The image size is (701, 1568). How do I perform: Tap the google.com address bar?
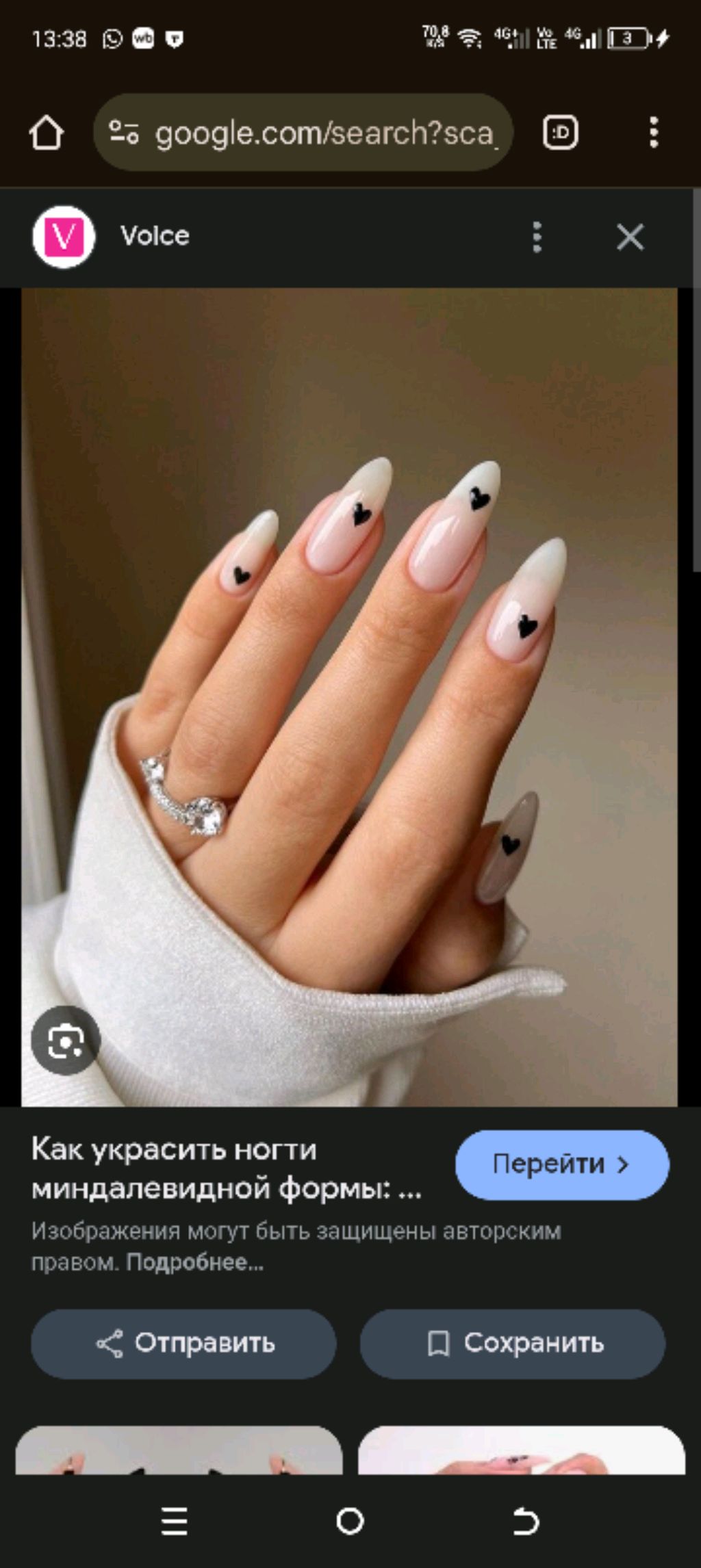click(x=303, y=133)
